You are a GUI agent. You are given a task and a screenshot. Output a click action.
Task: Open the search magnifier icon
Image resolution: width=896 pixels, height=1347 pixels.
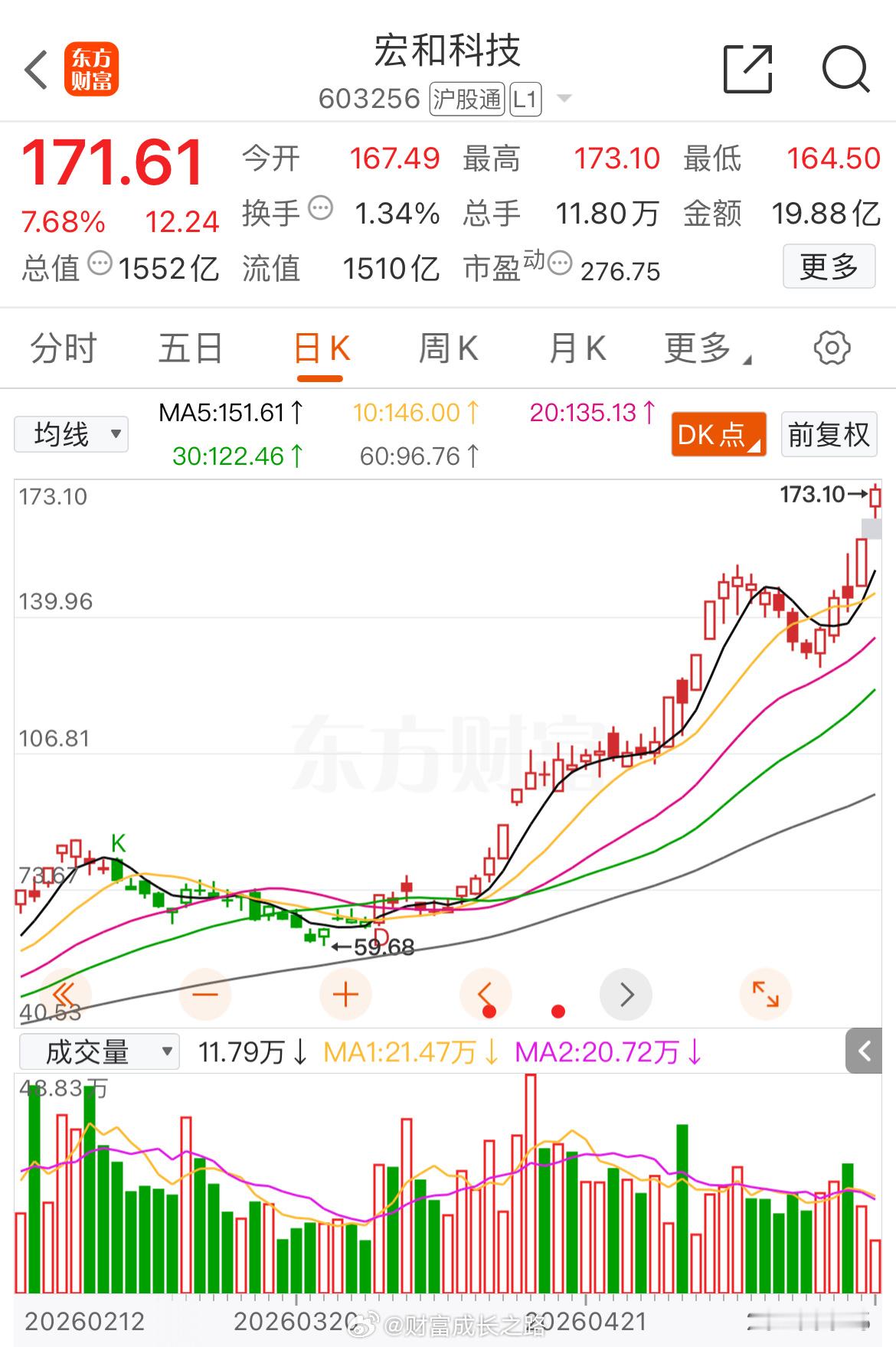[x=845, y=70]
